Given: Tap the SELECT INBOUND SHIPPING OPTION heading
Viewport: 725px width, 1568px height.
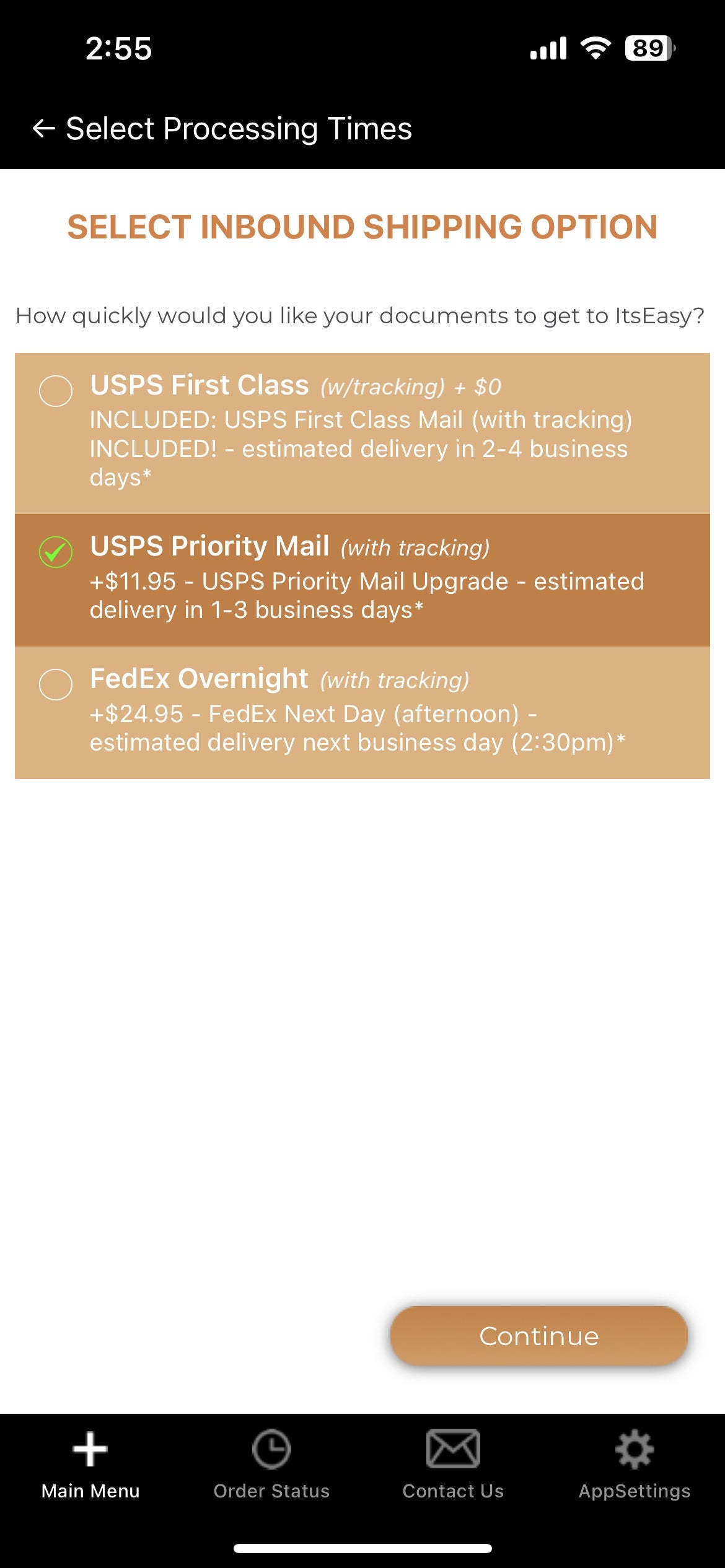Looking at the screenshot, I should [362, 228].
